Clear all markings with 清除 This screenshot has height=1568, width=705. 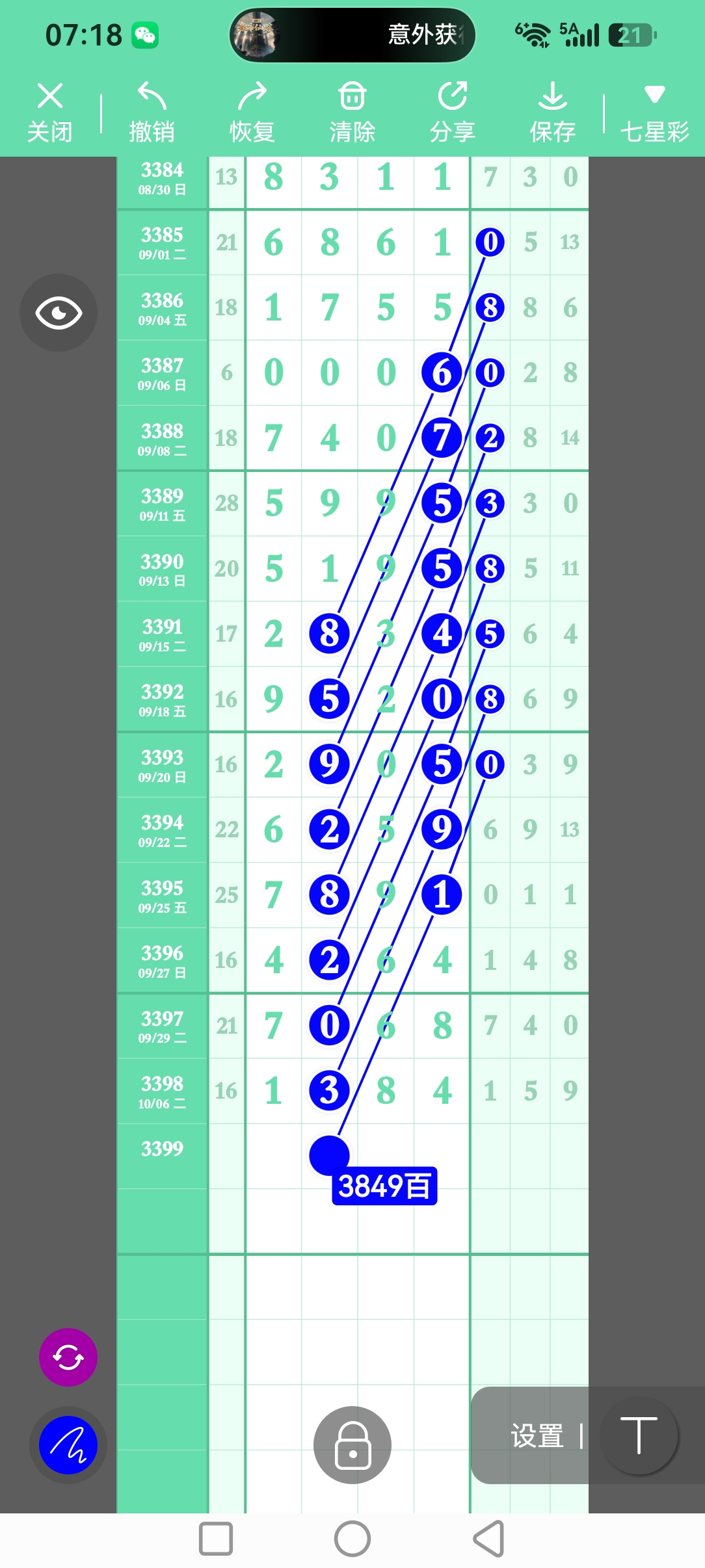[x=352, y=112]
